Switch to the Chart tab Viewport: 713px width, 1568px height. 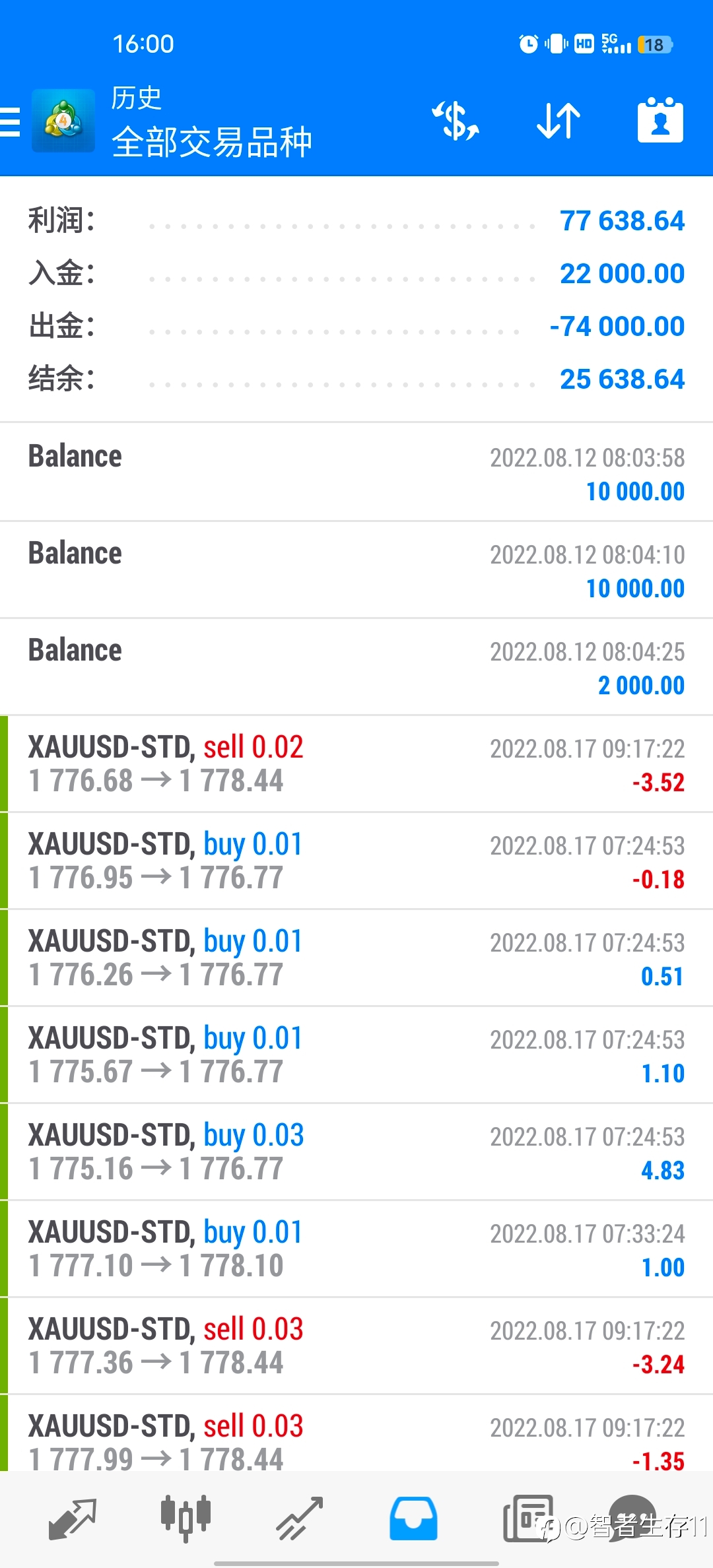coord(186,1519)
